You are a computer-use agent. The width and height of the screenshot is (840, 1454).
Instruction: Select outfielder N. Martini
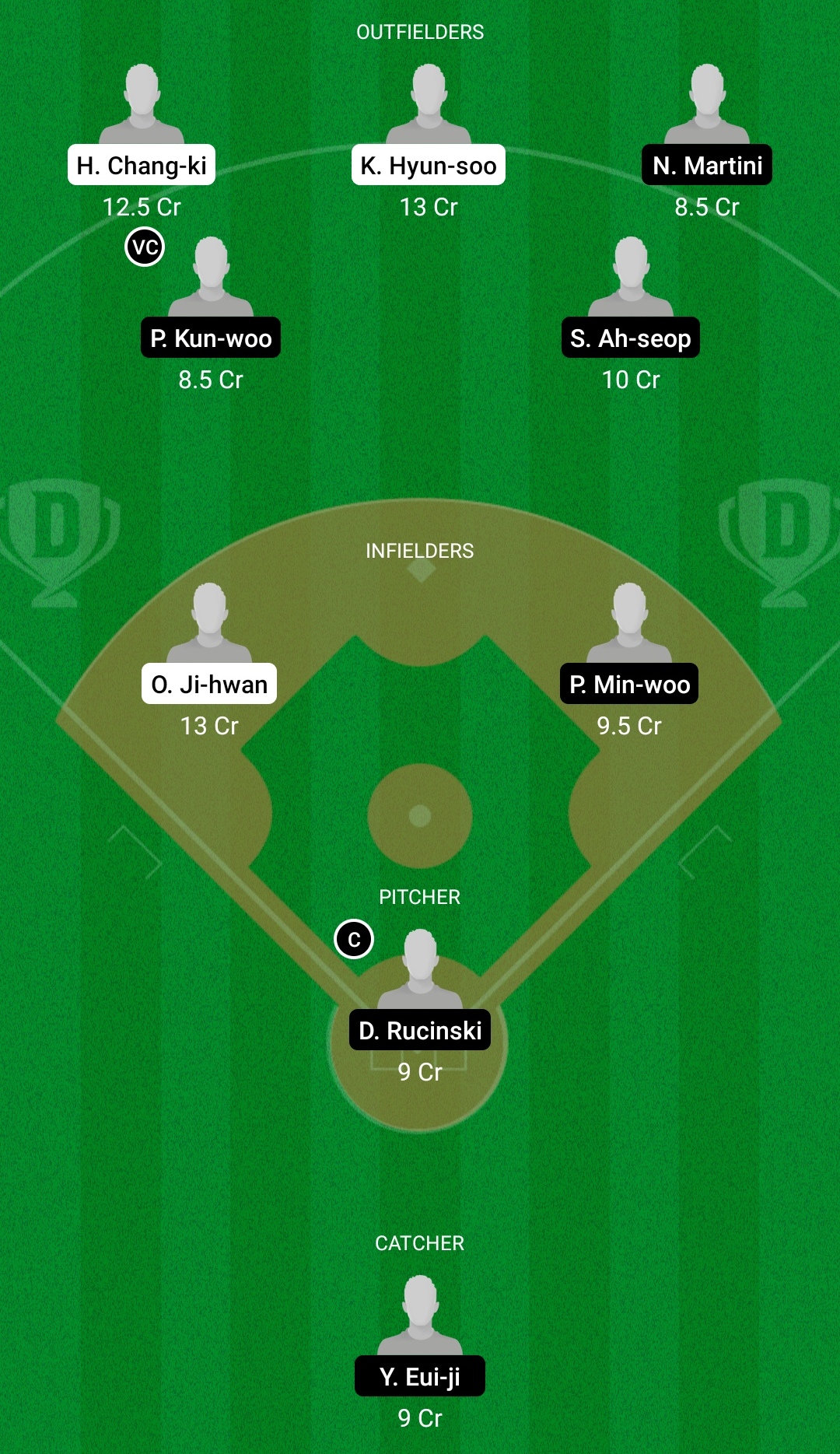pos(707,164)
